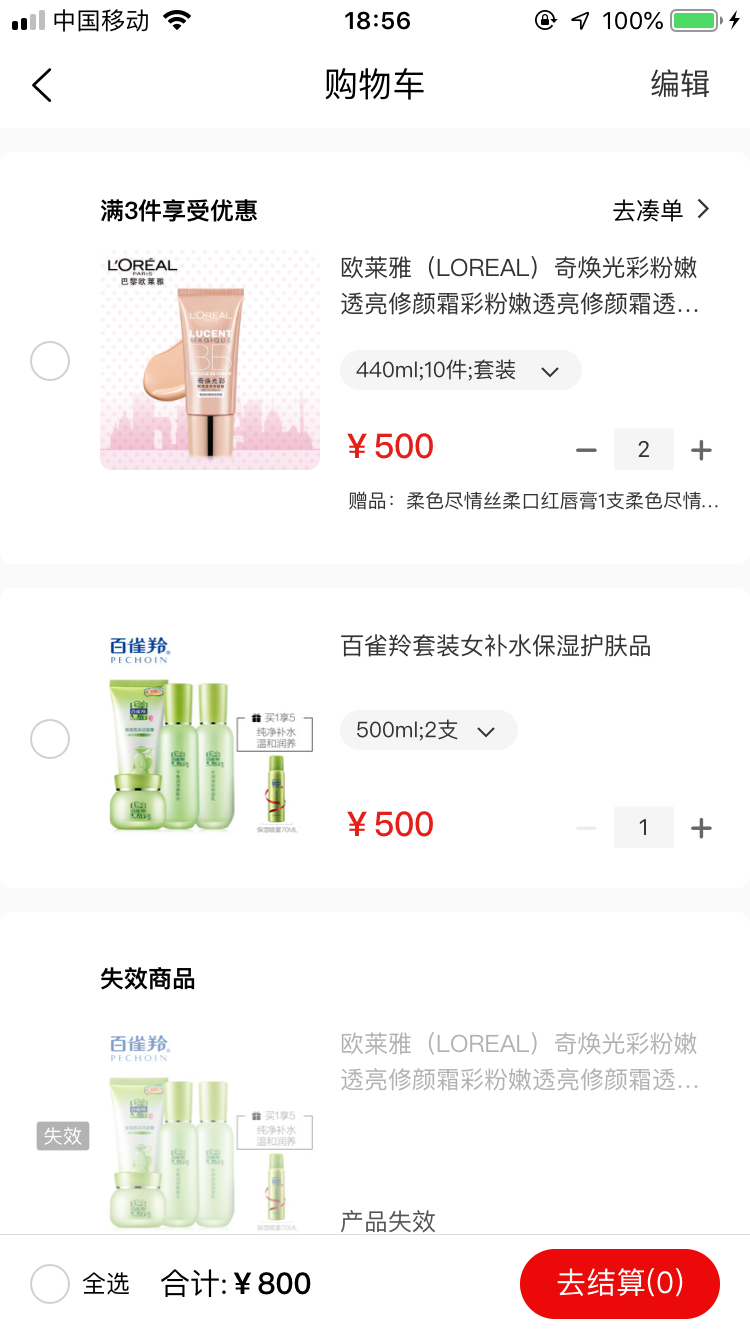The width and height of the screenshot is (750, 1334).
Task: Tap 去结算 to check out
Action: pos(620,1283)
